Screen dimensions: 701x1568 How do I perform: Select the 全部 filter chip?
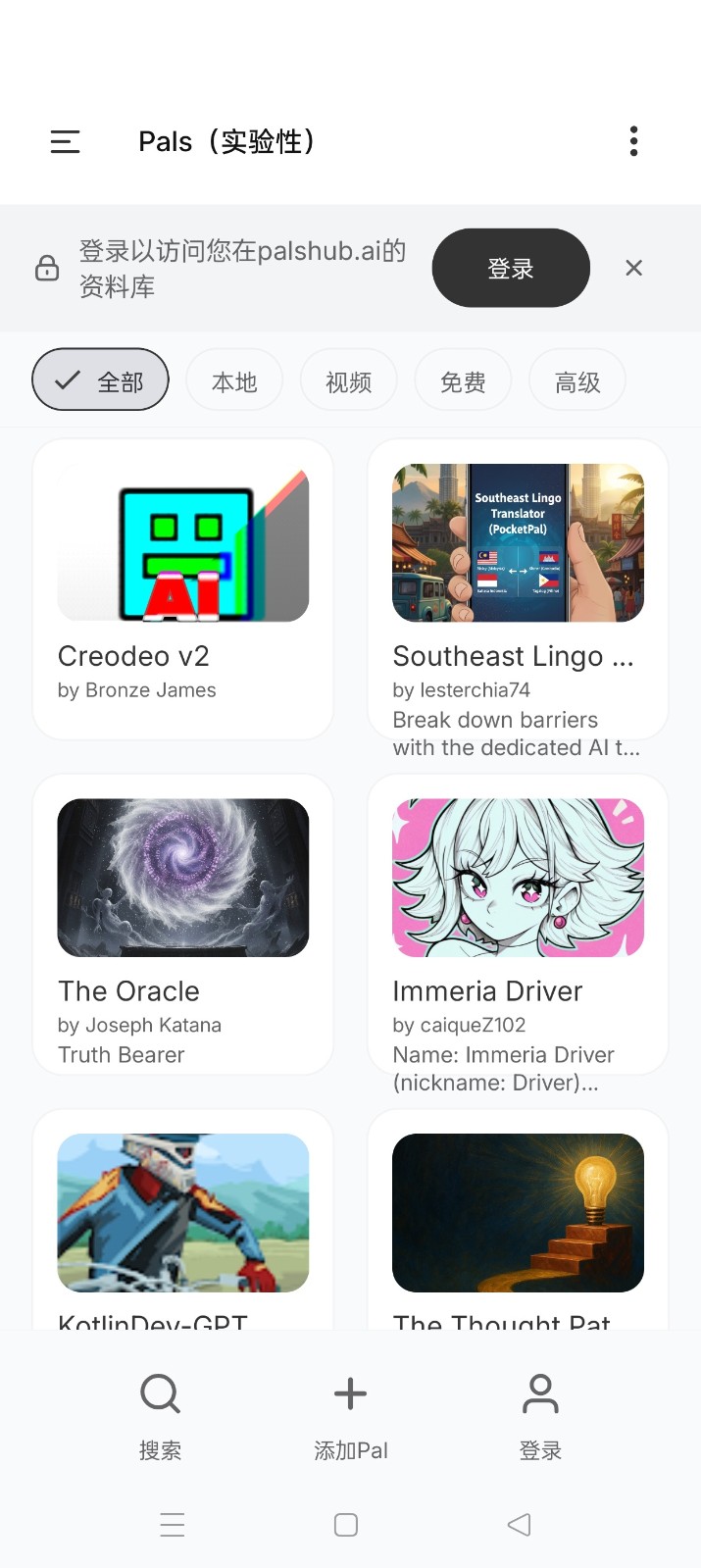coord(100,380)
